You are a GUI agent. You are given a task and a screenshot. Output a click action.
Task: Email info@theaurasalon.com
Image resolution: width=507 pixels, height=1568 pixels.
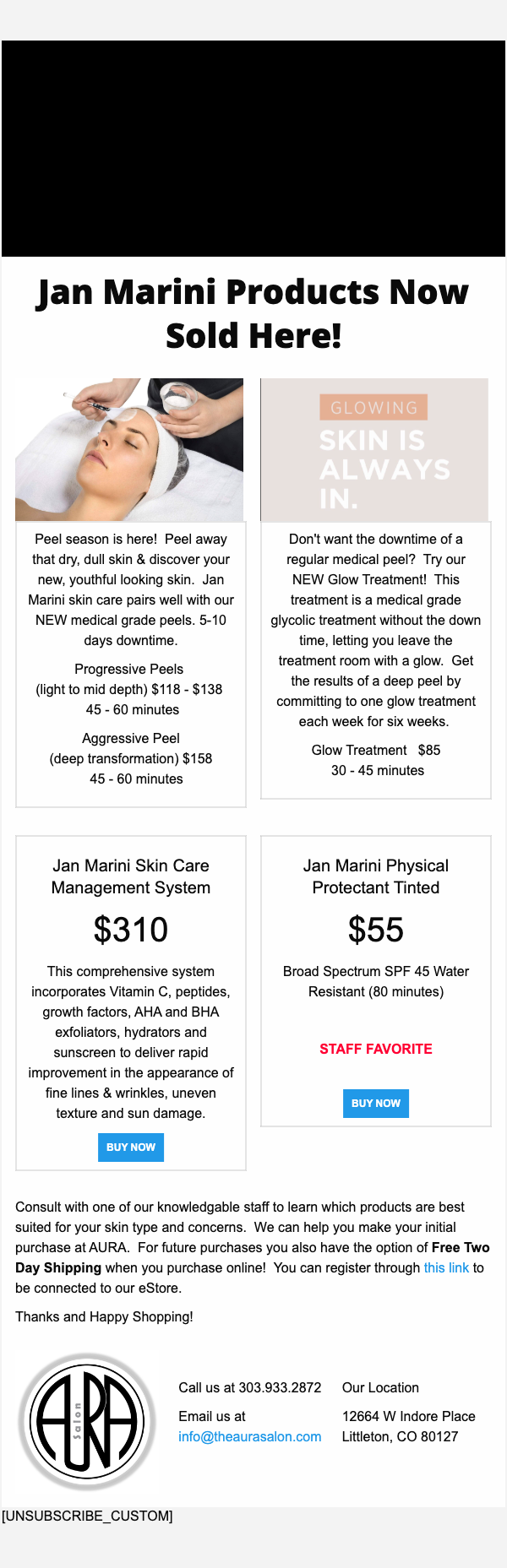[x=249, y=1436]
